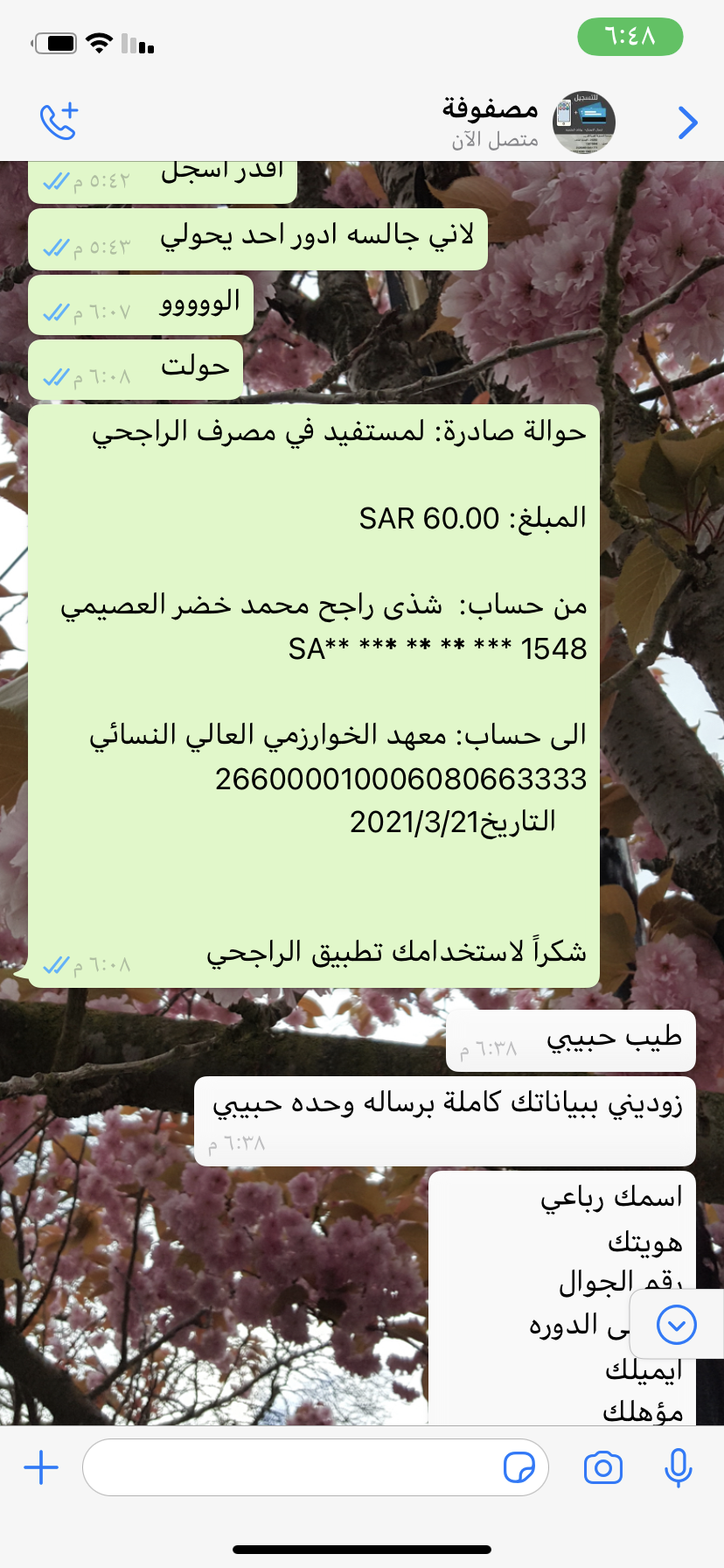Open the مصفوفة profile picture
Viewport: 724px width, 1568px height.
coord(584,122)
